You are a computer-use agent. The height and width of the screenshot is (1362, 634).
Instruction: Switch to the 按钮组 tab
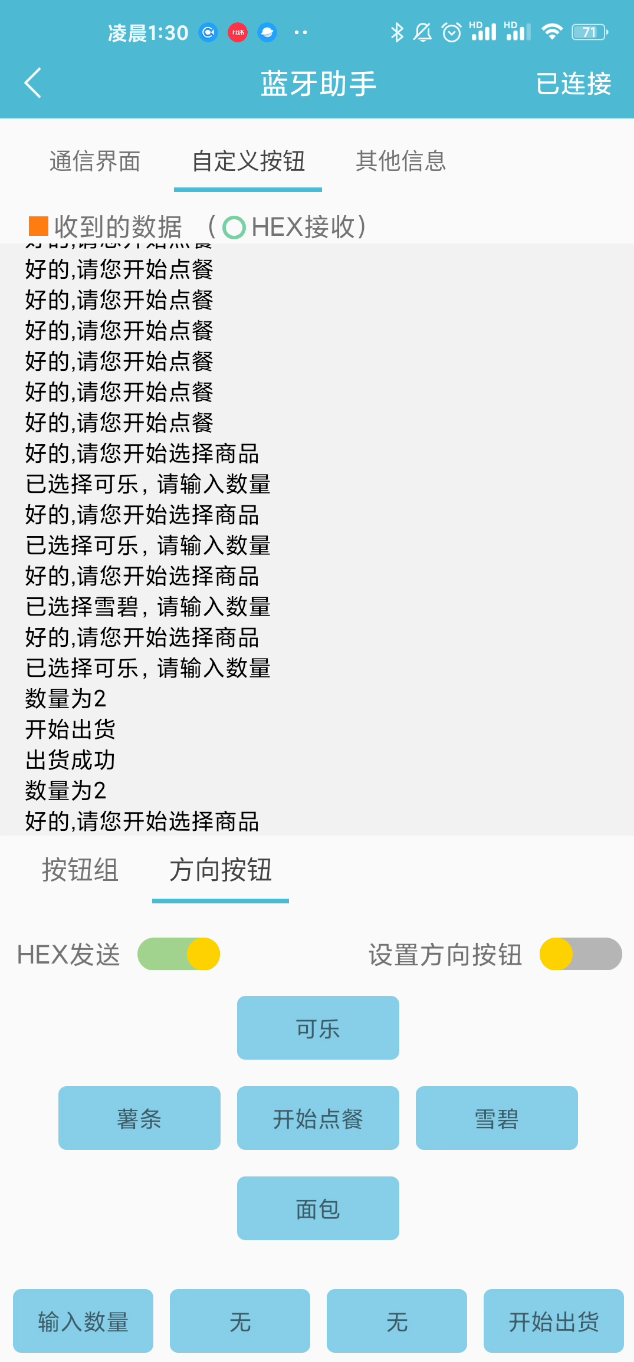coord(80,870)
